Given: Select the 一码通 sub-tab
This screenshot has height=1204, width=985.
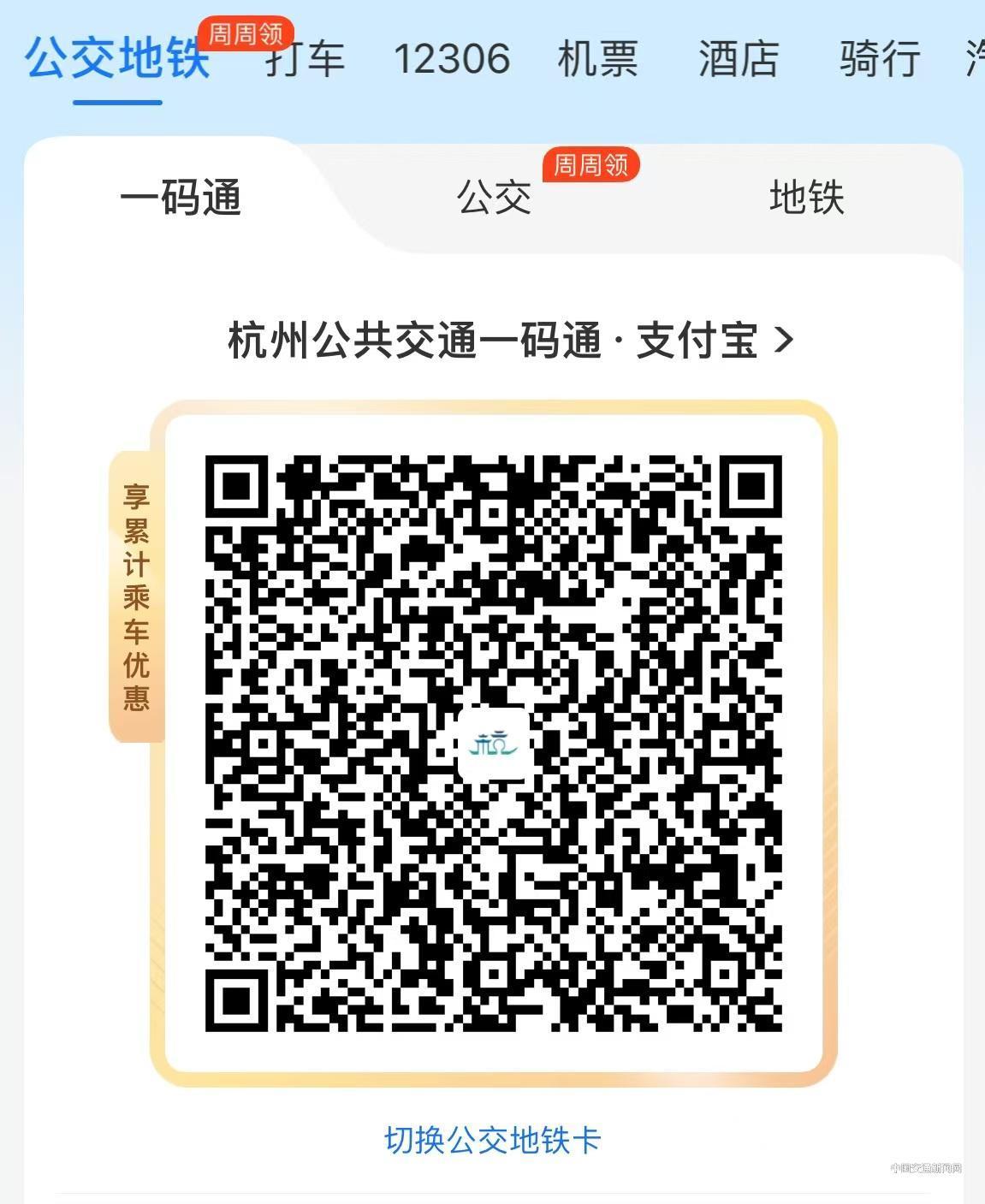Looking at the screenshot, I should pos(181,199).
